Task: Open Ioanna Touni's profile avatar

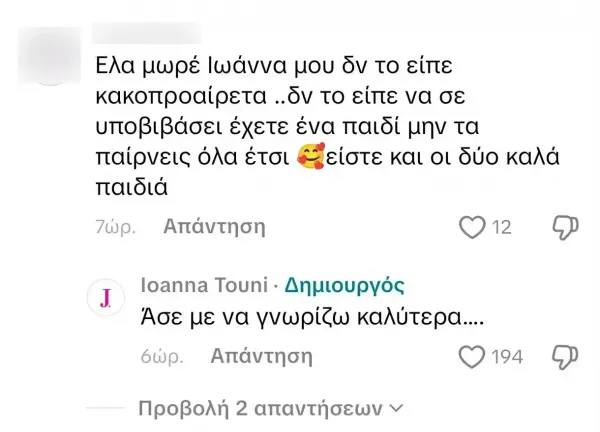Action: 105,299
